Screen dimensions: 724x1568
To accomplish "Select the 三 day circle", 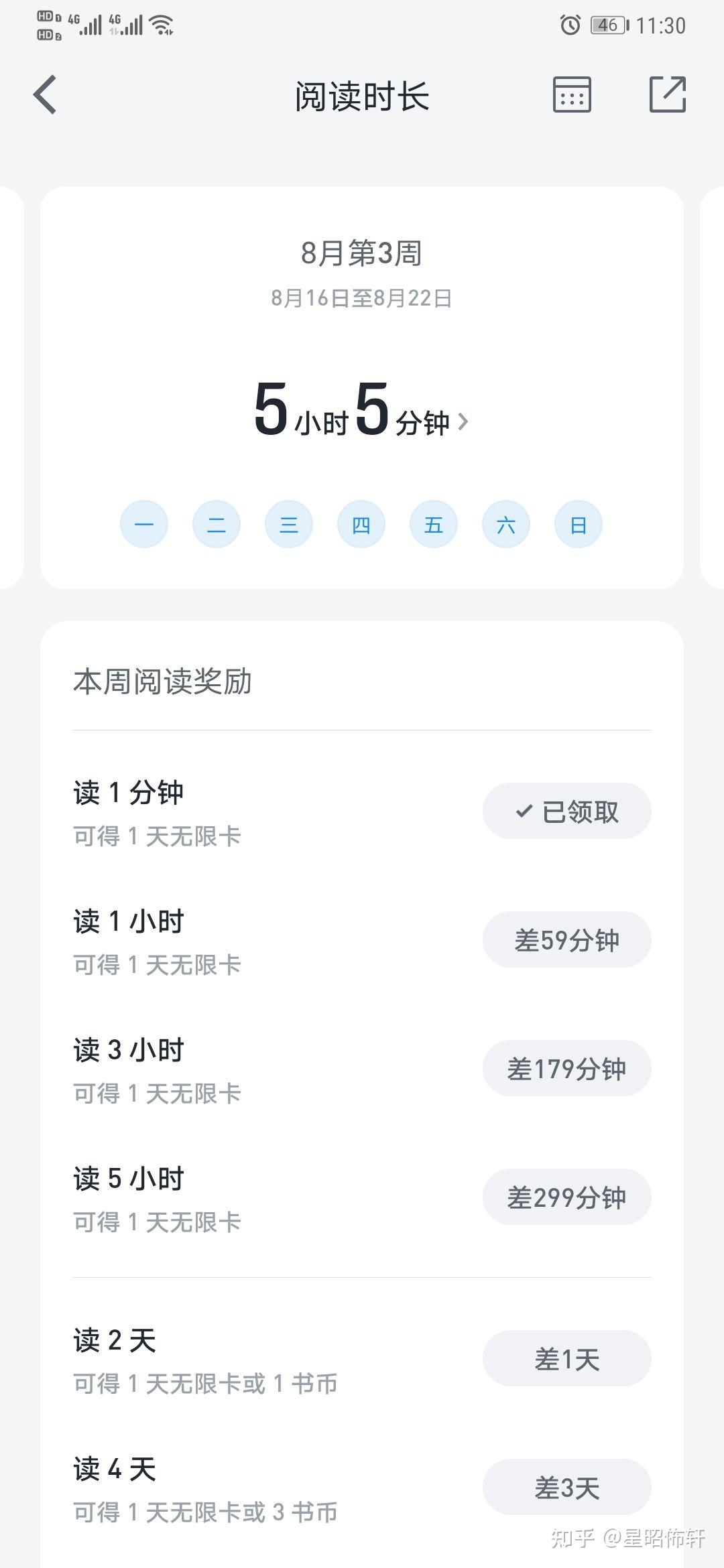I will coord(289,524).
